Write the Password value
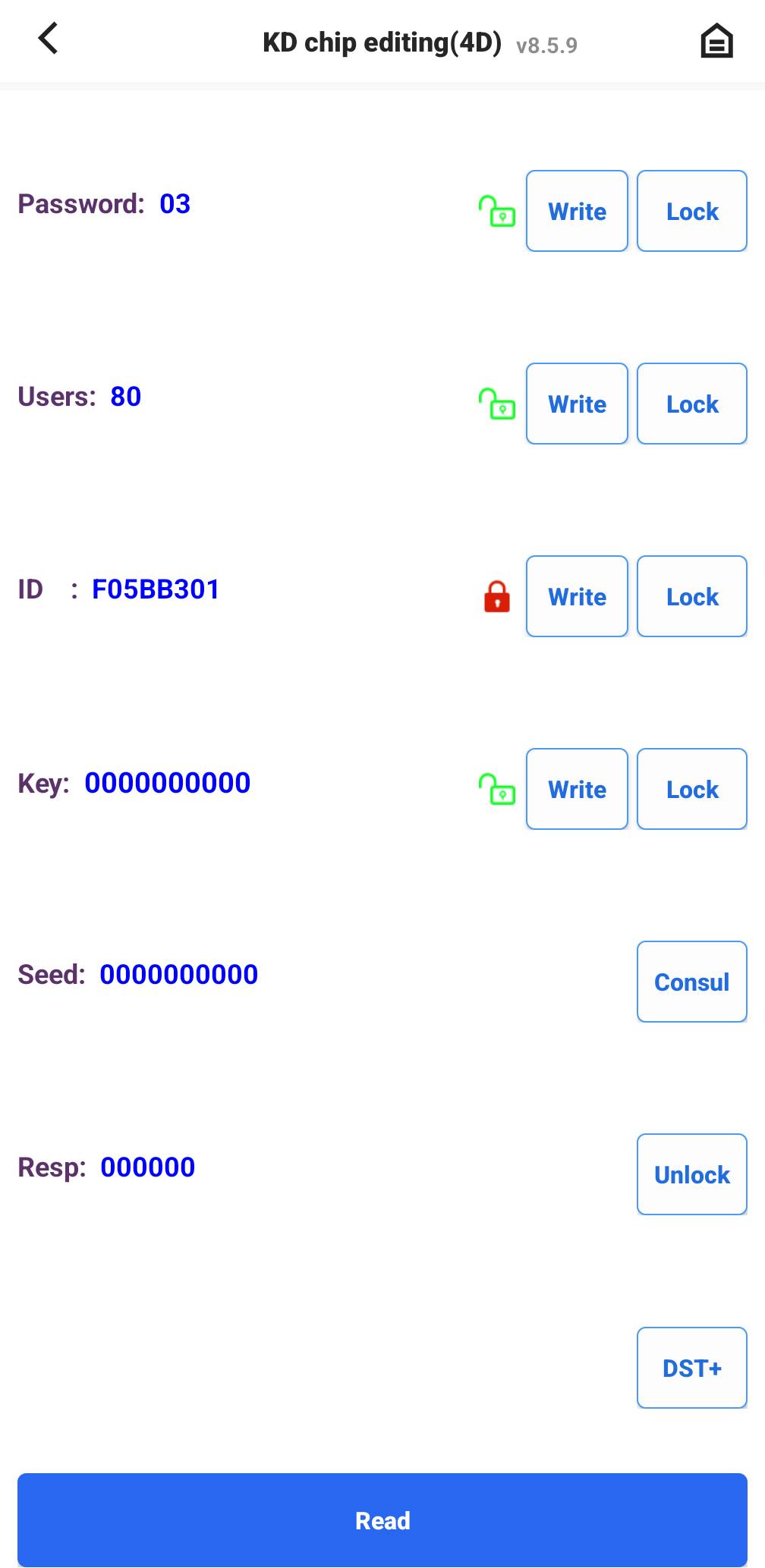This screenshot has width=765, height=1568. [x=577, y=211]
